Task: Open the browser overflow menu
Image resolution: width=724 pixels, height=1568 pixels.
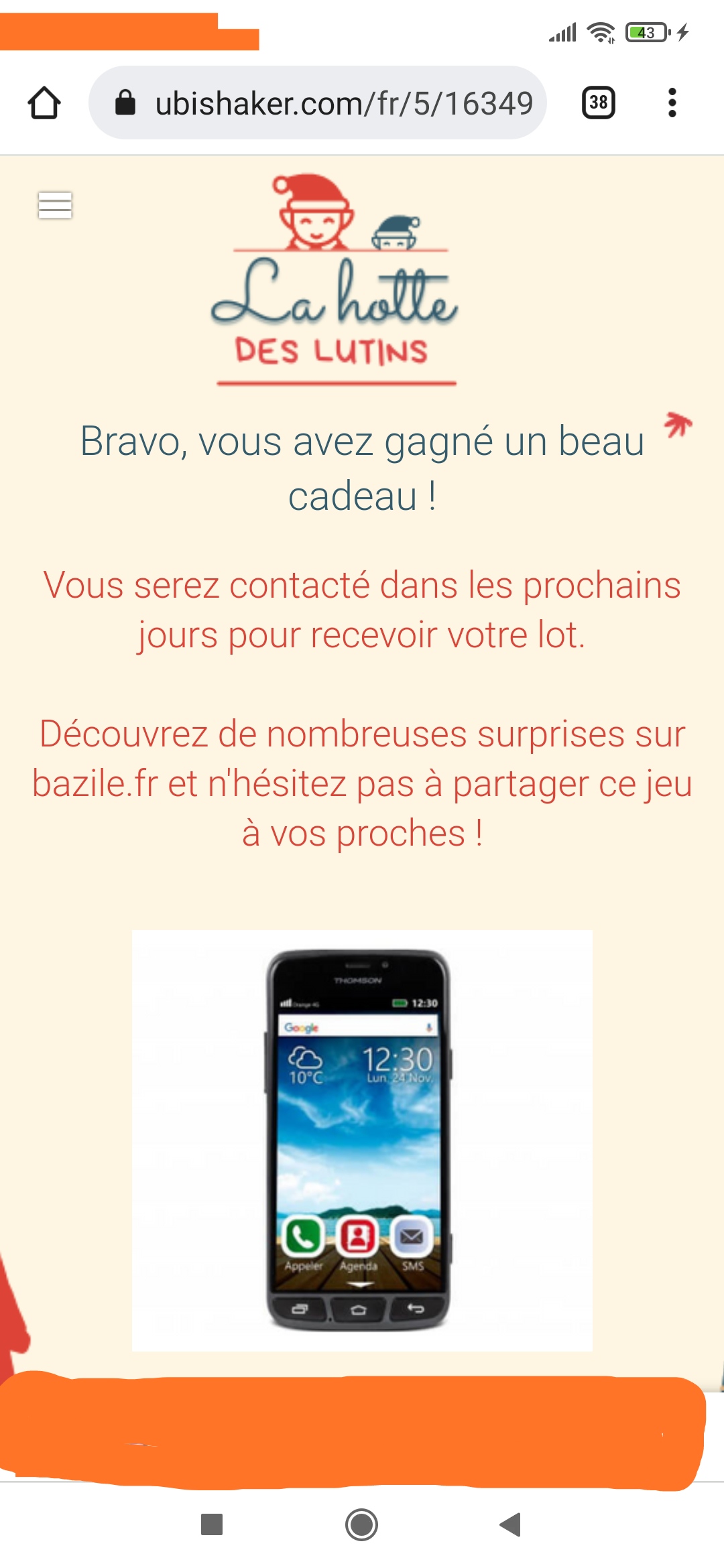Action: click(672, 103)
